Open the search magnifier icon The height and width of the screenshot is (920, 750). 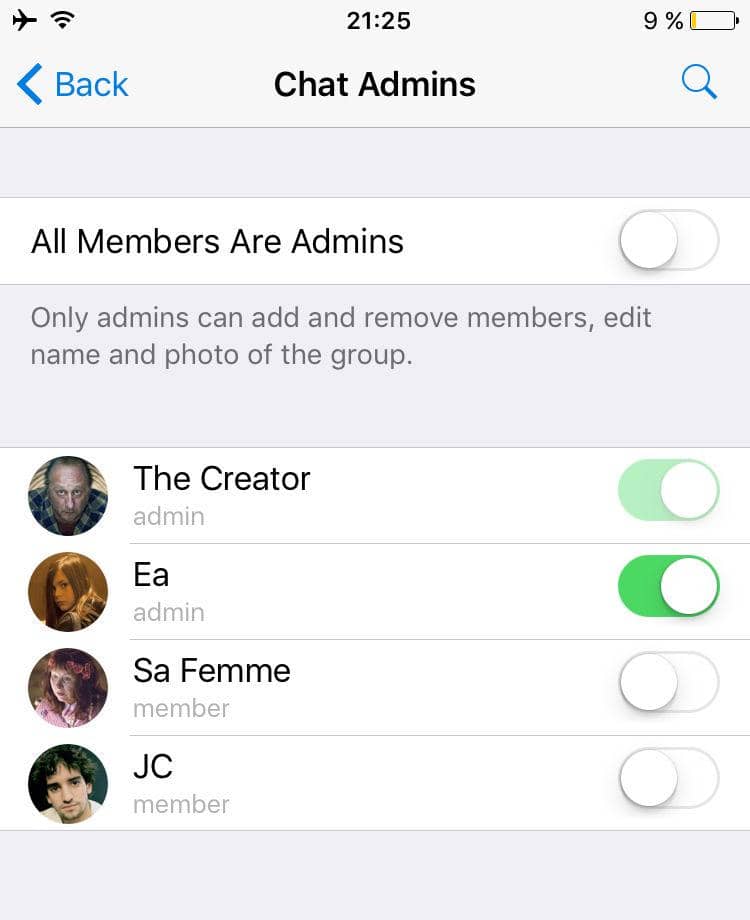point(699,83)
